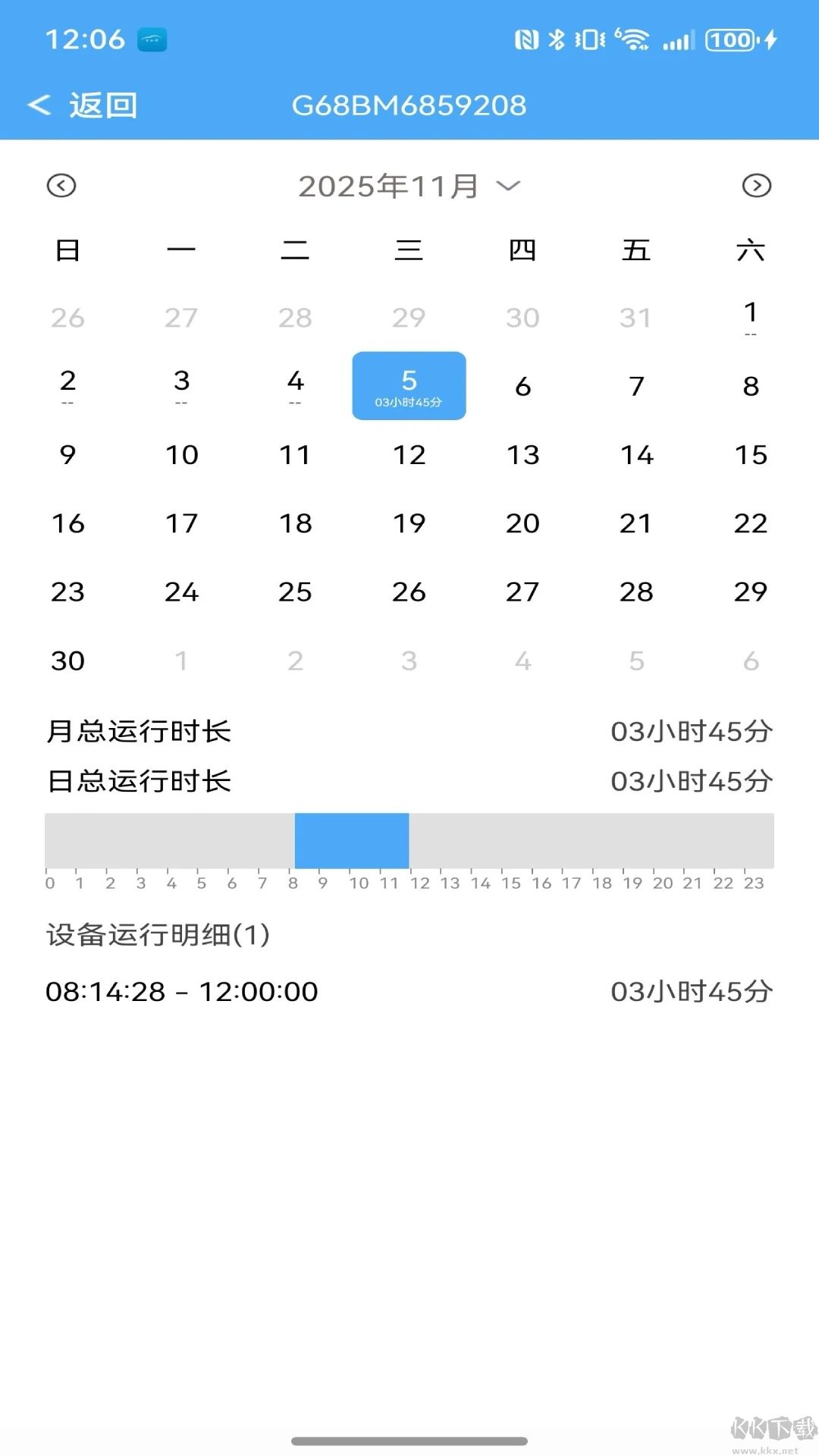Select November 12 on the calendar

(409, 455)
